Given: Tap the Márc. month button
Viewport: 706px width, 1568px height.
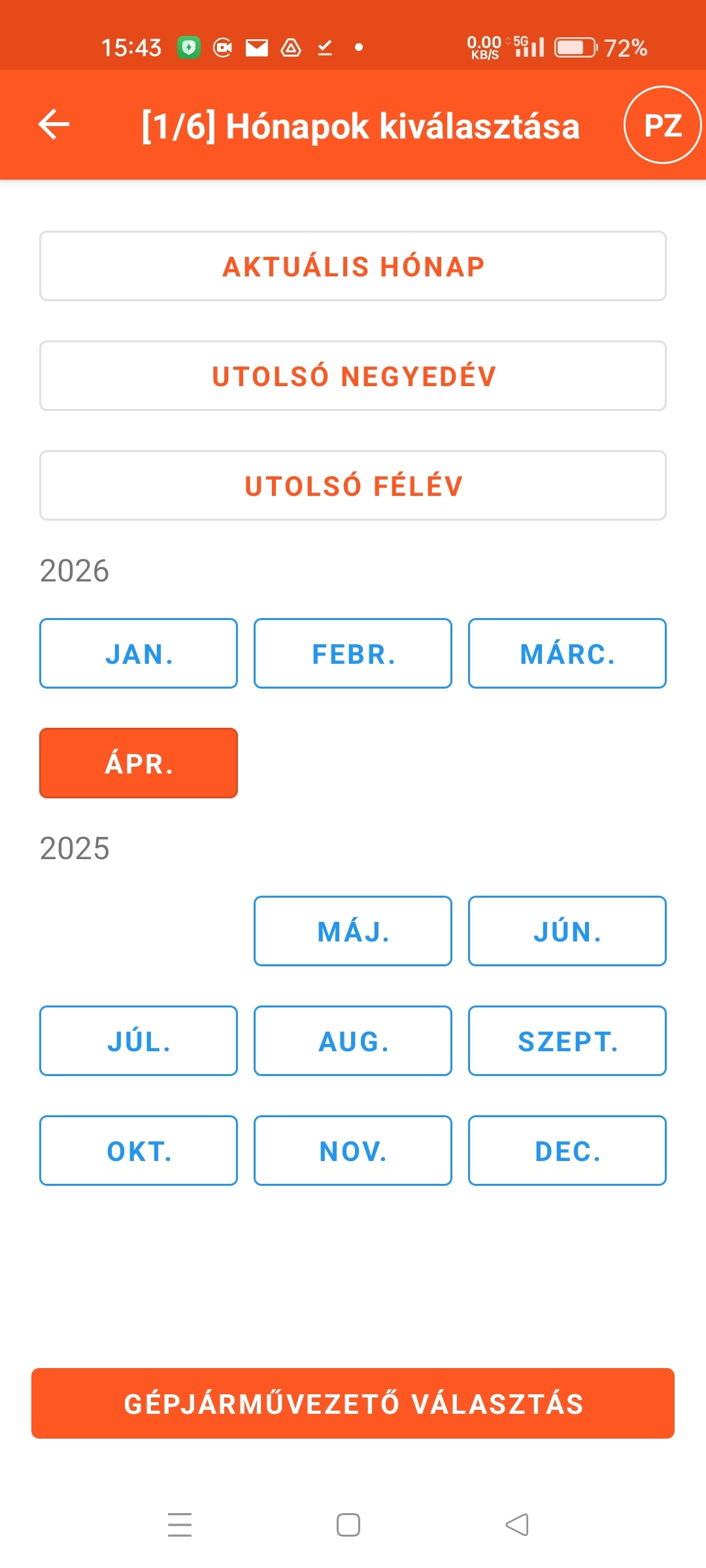Looking at the screenshot, I should [x=567, y=653].
